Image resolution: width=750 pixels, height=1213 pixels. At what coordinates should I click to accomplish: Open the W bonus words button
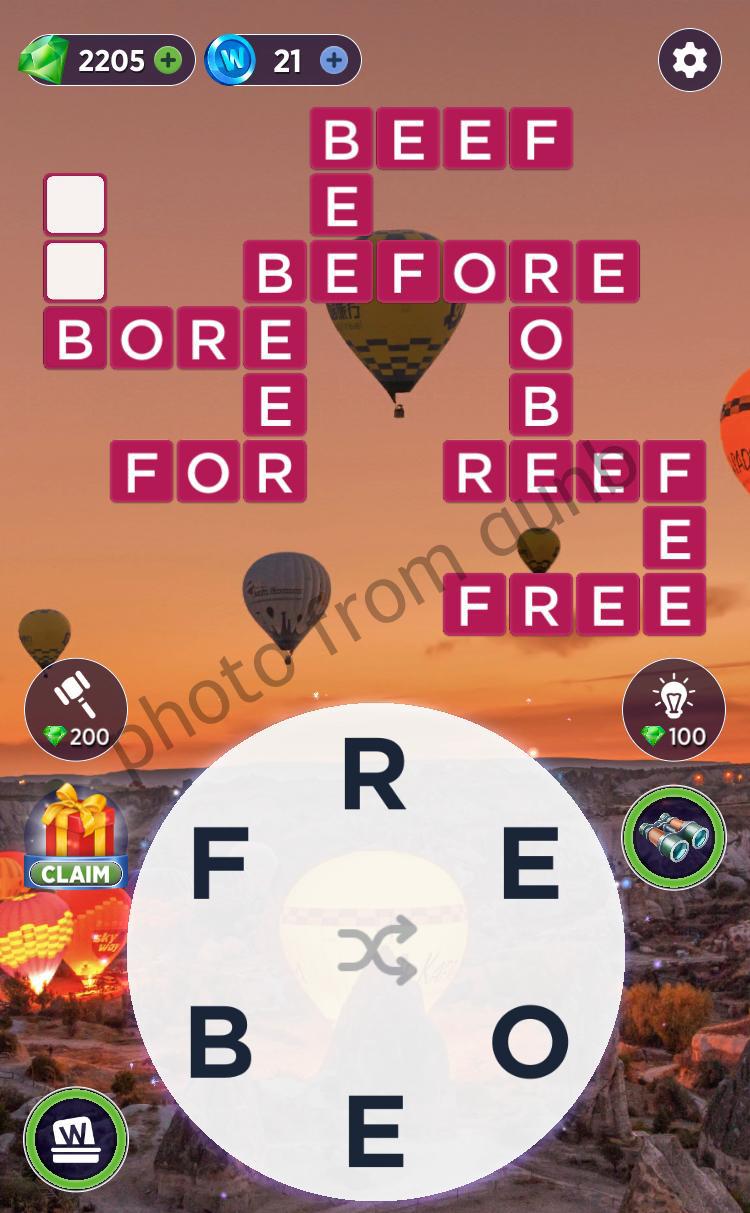pos(76,1139)
